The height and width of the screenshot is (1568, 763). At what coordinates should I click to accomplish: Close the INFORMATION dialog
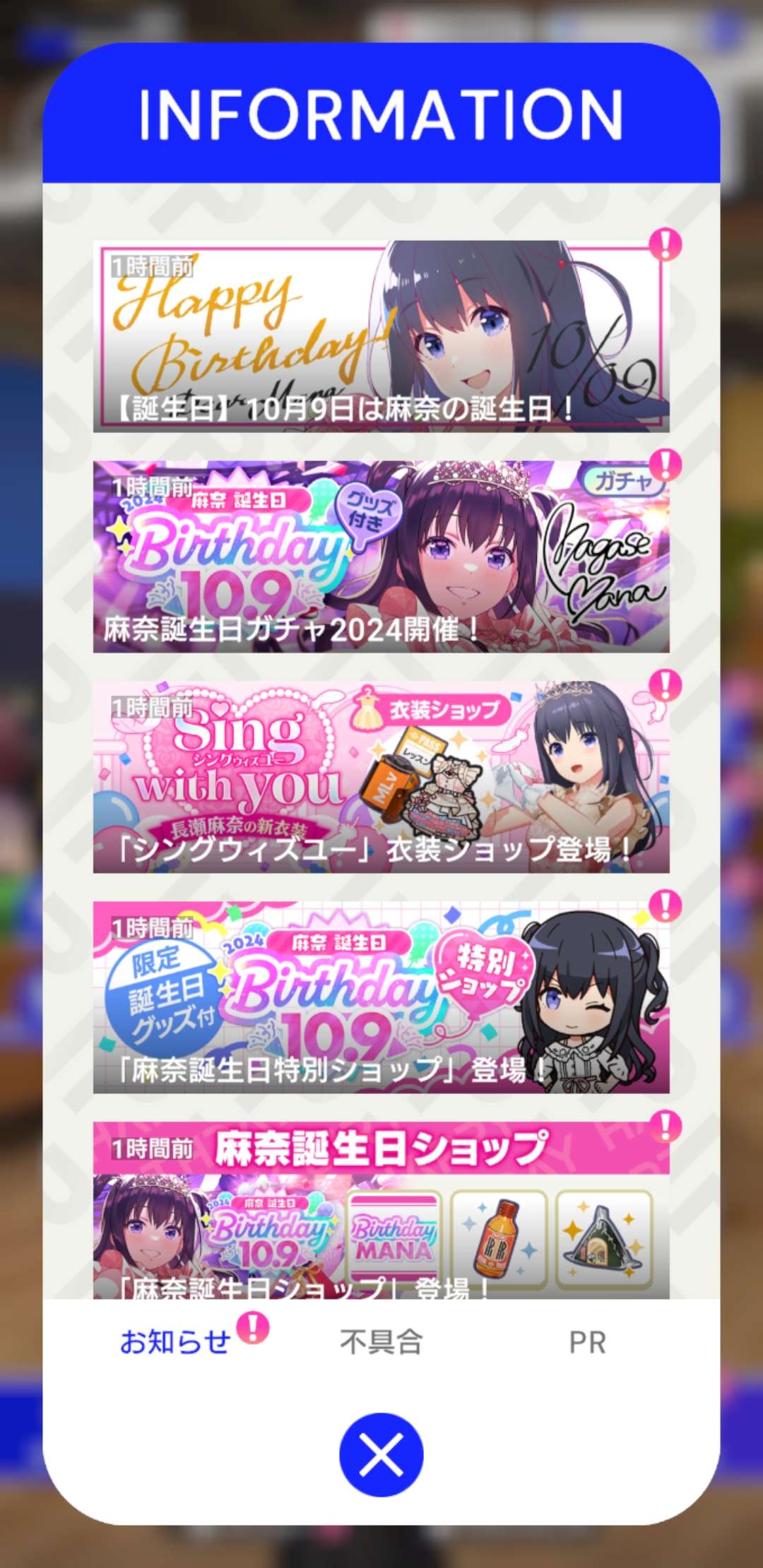381,1454
